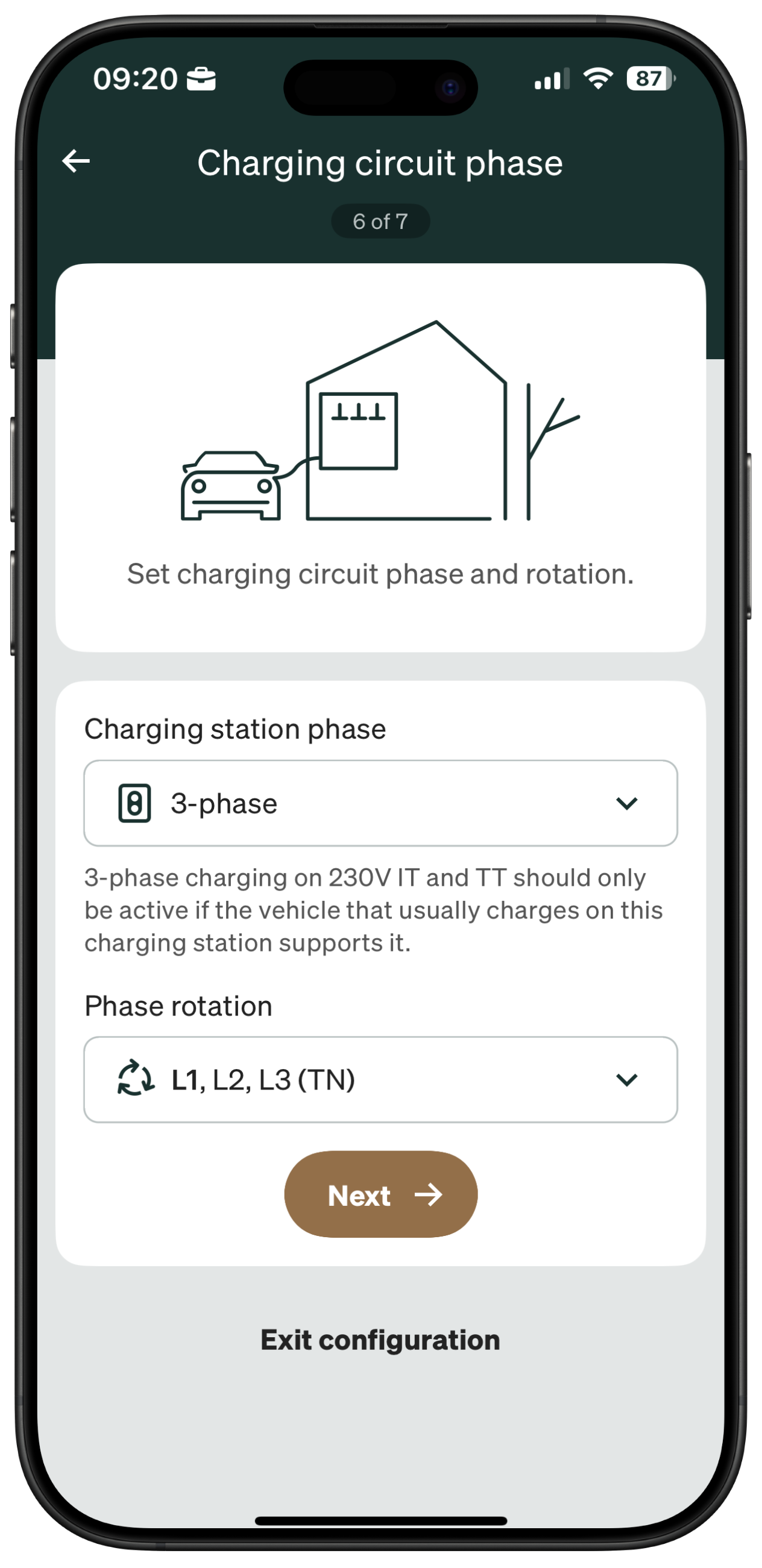Tap Next to continue setup

click(x=380, y=1195)
